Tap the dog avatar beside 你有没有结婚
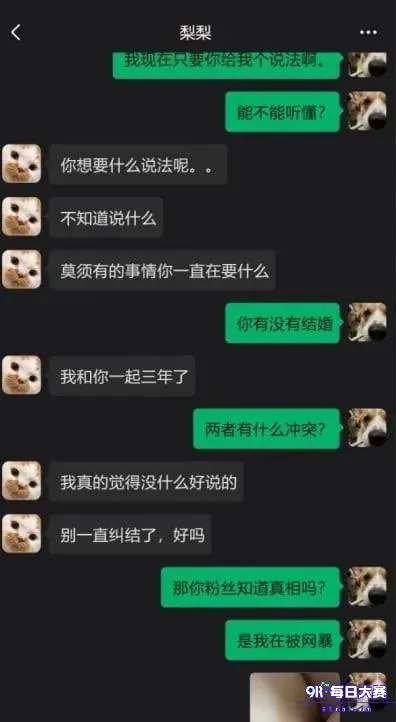 tap(367, 322)
